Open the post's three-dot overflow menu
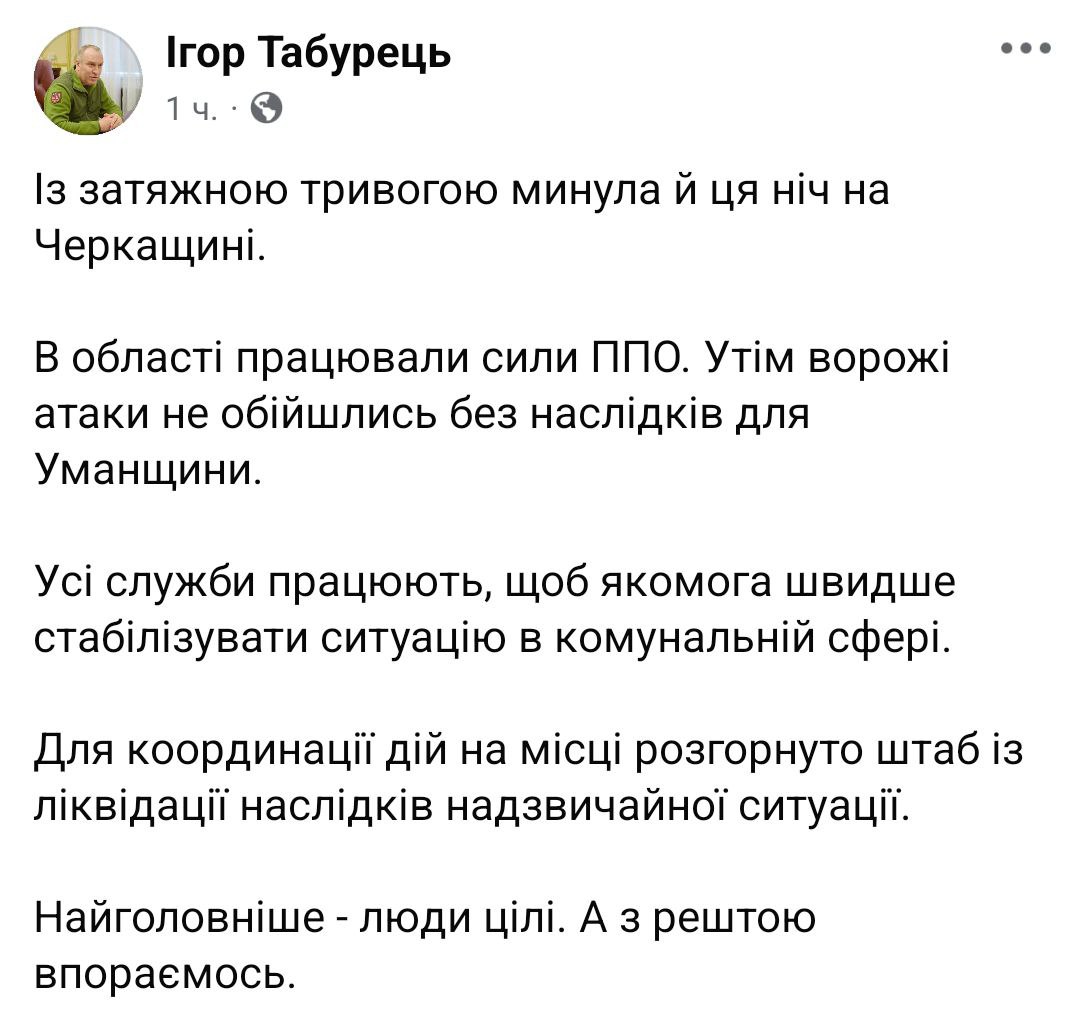The width and height of the screenshot is (1080, 1032). pos(1027,49)
